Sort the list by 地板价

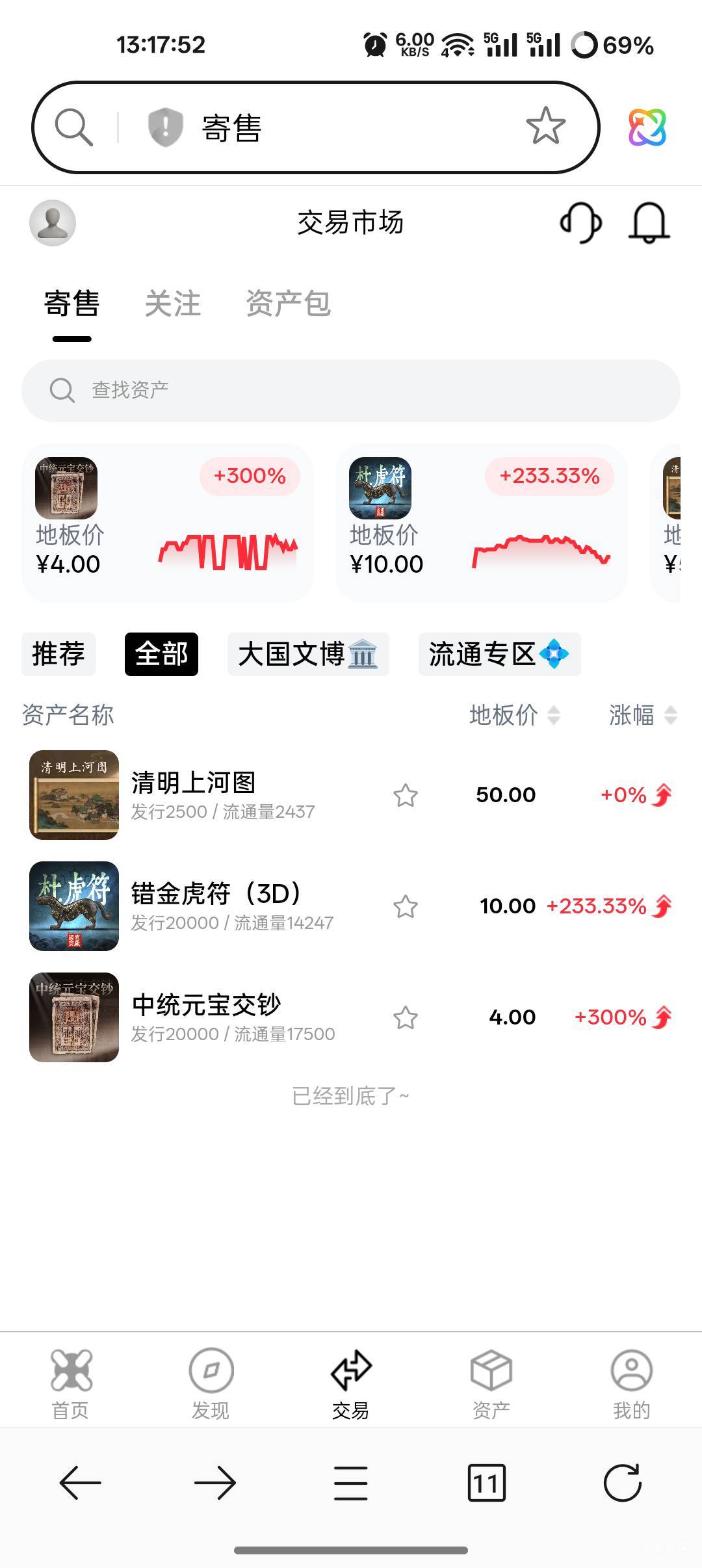[514, 715]
